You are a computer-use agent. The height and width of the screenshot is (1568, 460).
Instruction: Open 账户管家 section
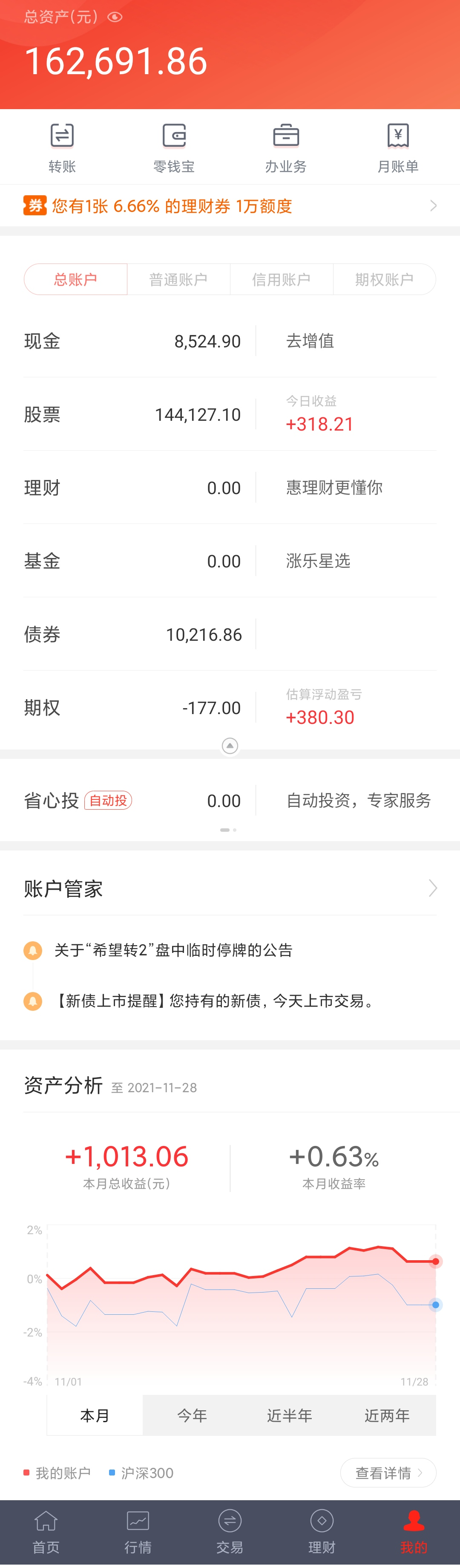tap(230, 889)
